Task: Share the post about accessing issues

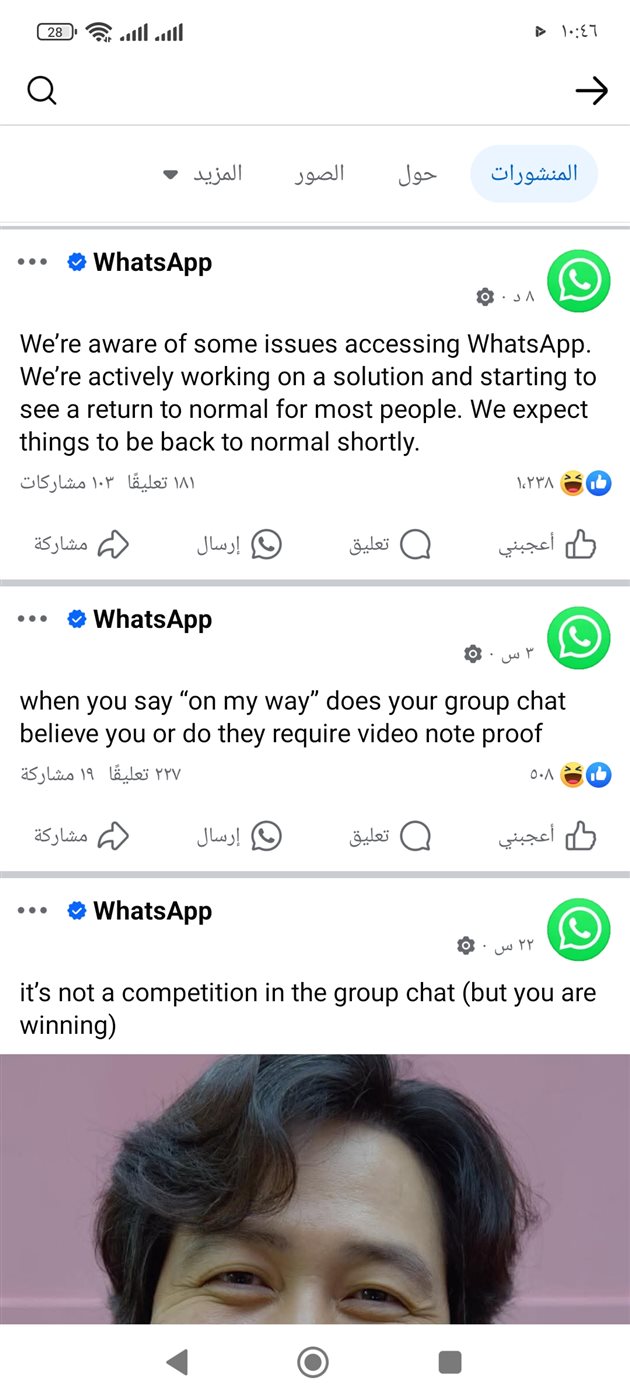Action: tap(82, 545)
